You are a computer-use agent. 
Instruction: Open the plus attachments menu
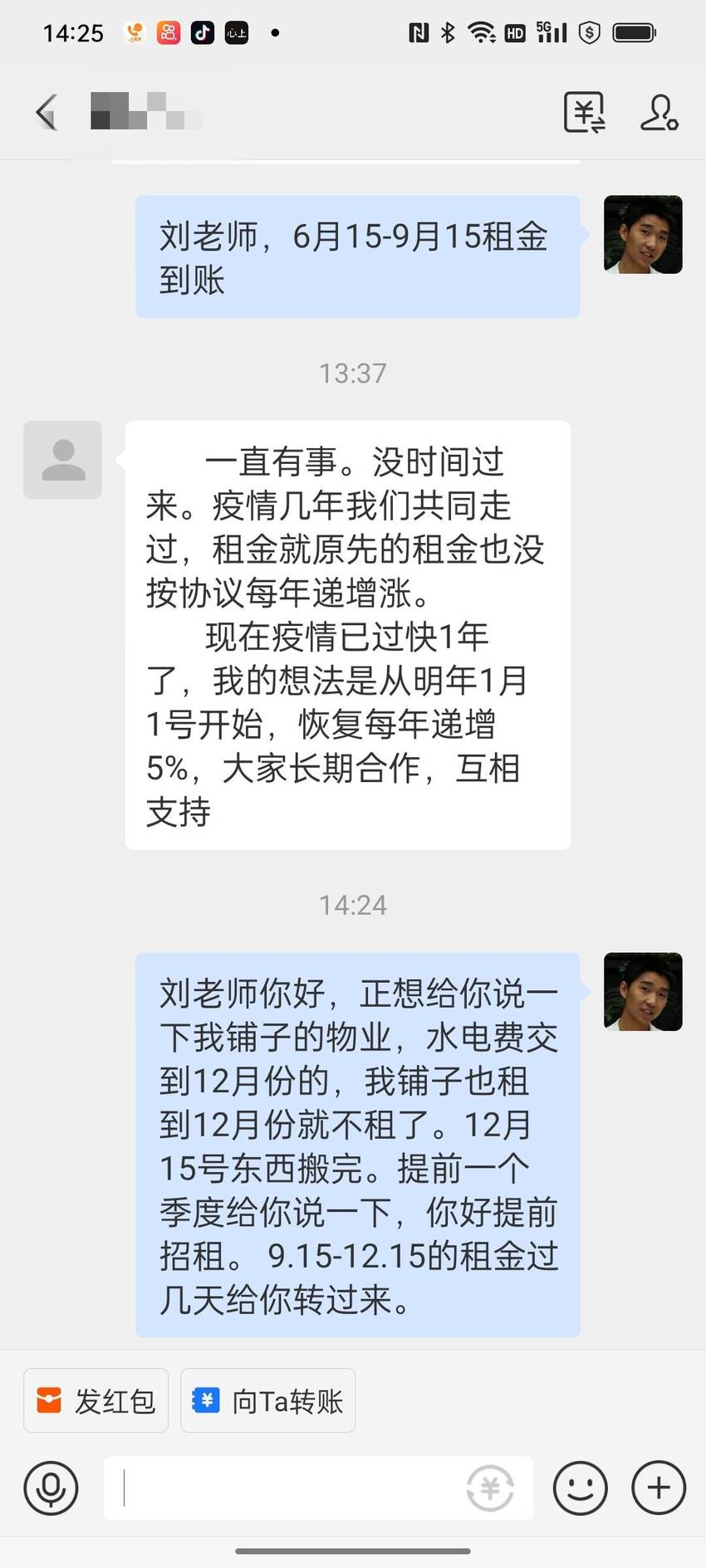coord(659,1488)
